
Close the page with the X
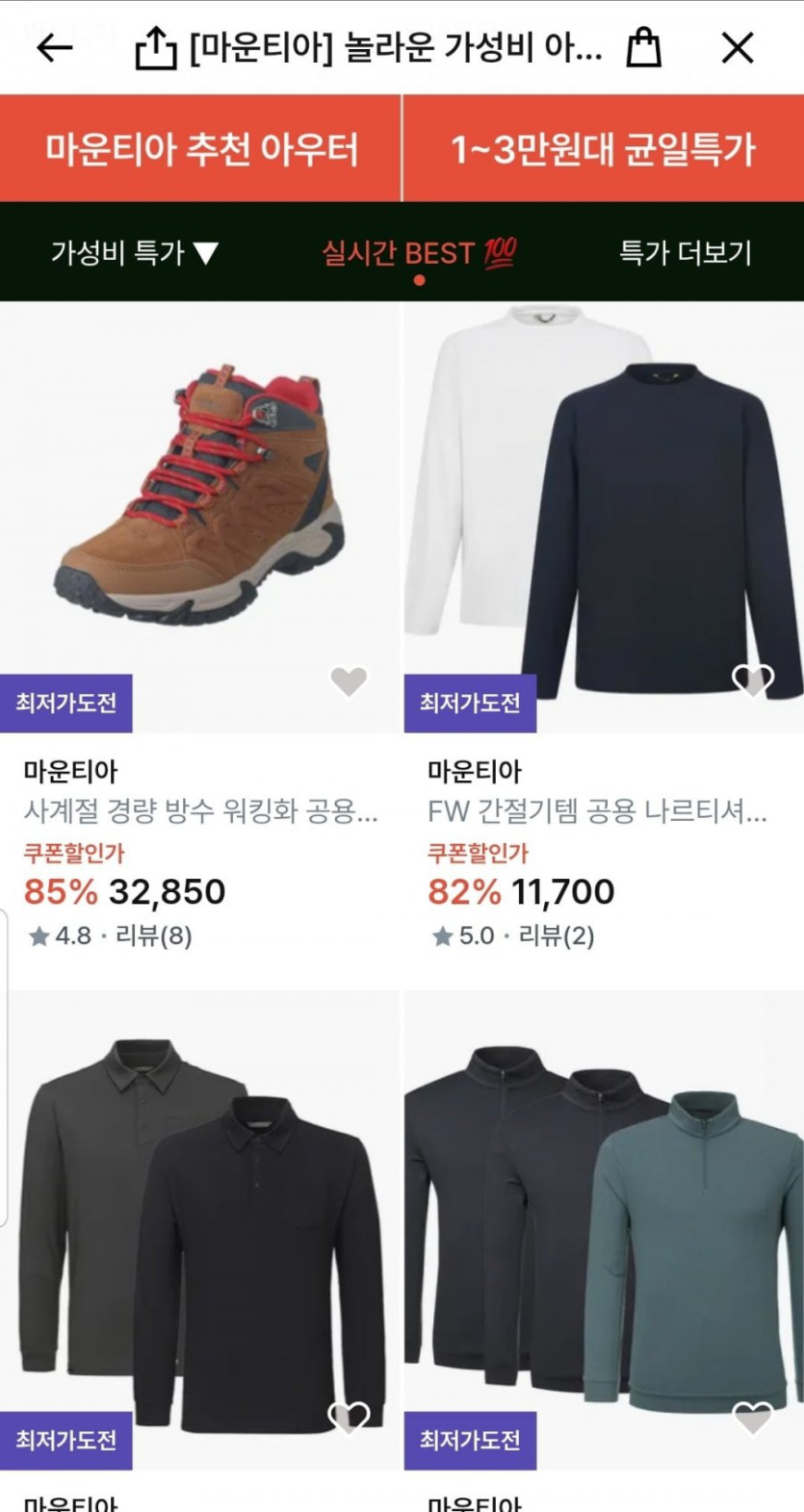tap(738, 47)
